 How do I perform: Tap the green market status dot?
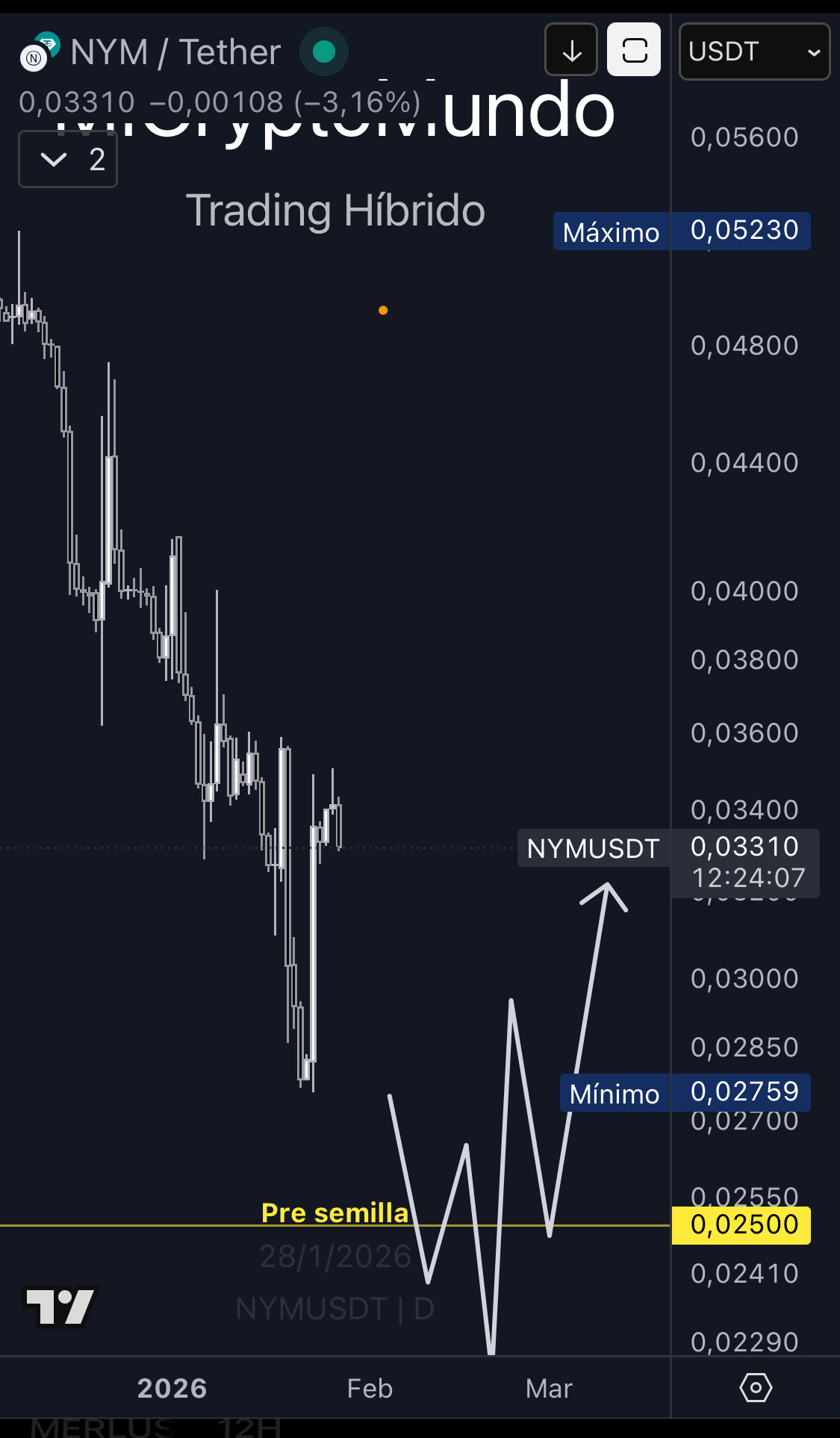[x=323, y=52]
